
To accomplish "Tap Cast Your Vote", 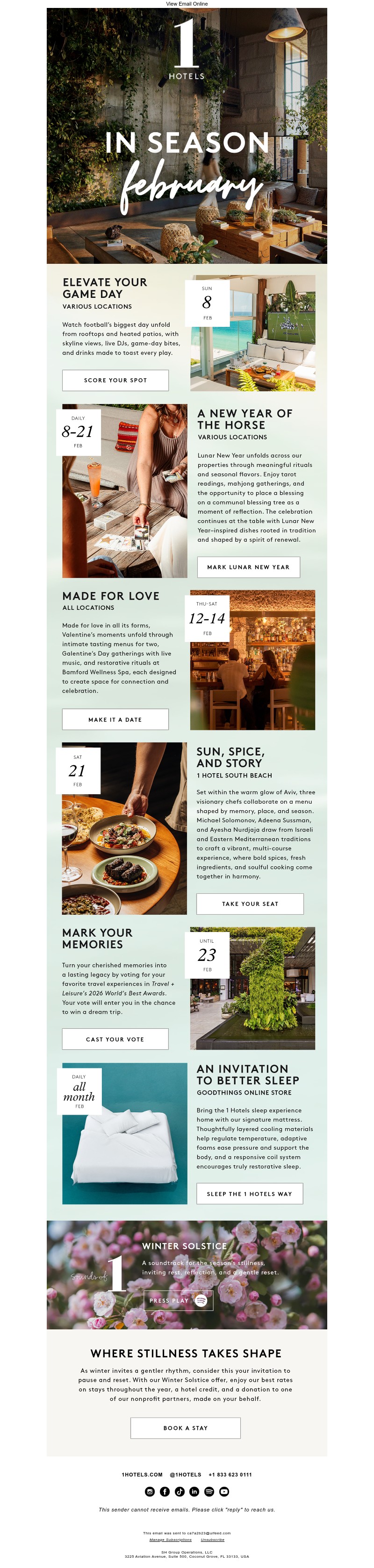I will coord(115,1039).
